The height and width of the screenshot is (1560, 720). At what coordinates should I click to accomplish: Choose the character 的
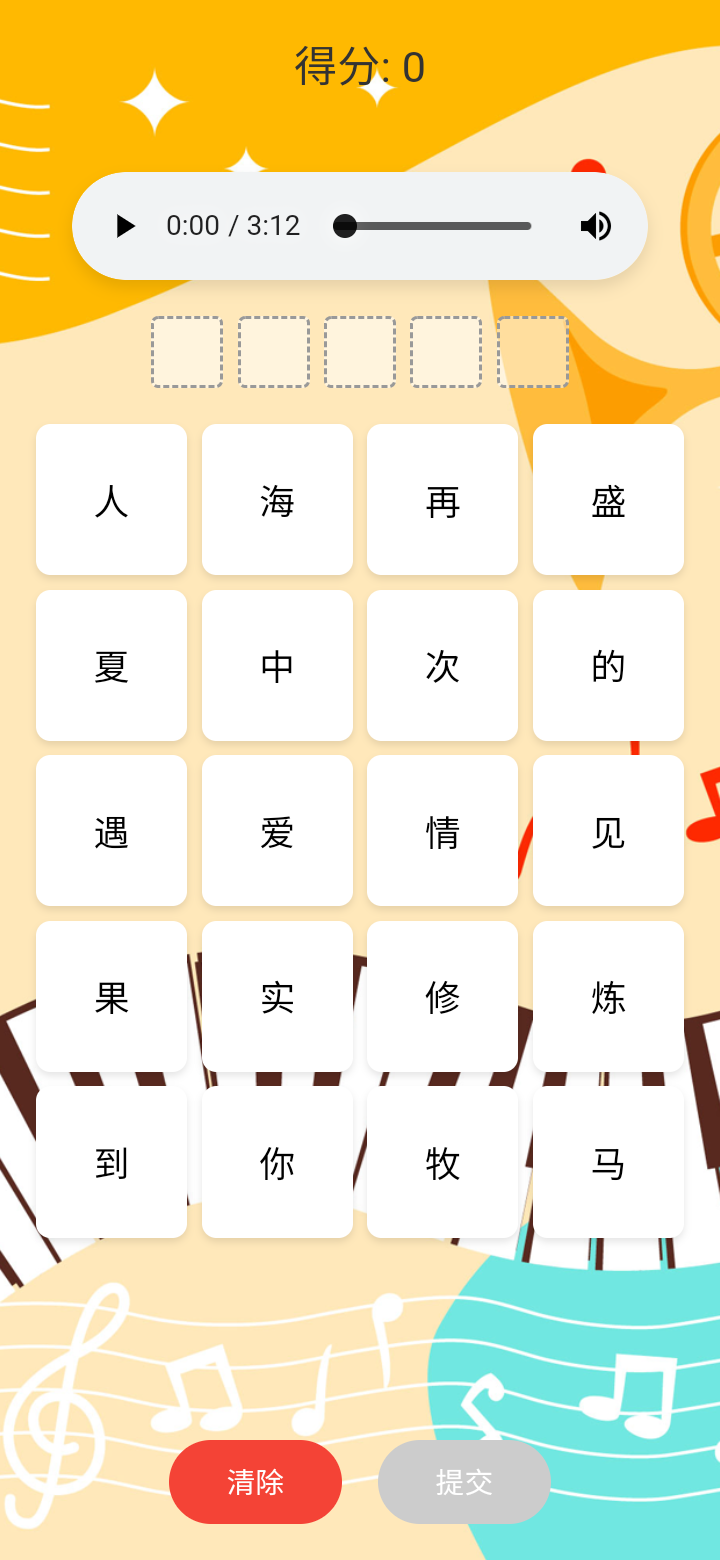click(x=608, y=665)
